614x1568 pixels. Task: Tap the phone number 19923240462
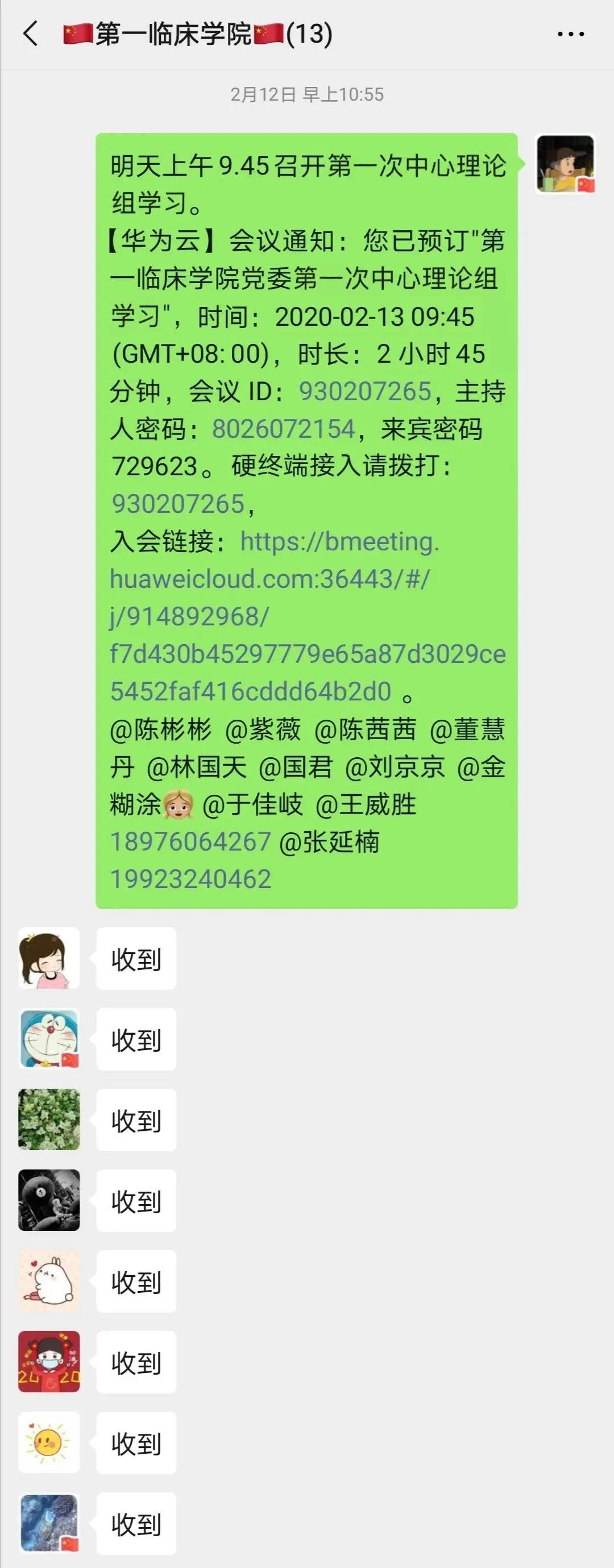[190, 879]
